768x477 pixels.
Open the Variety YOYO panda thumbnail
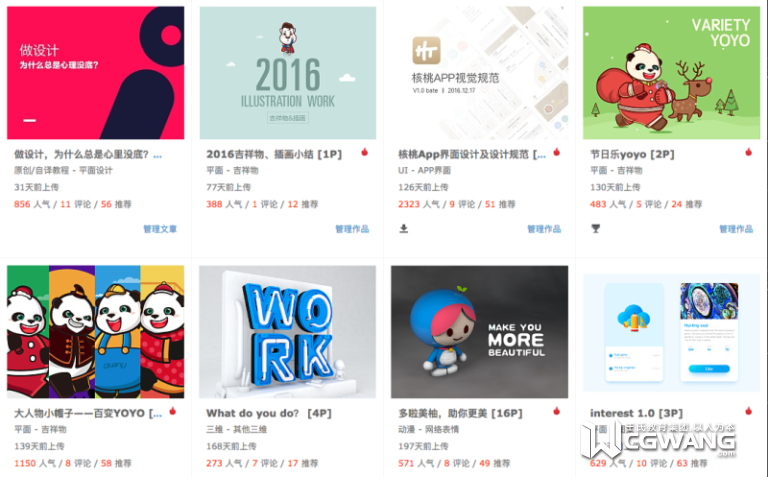[x=671, y=72]
